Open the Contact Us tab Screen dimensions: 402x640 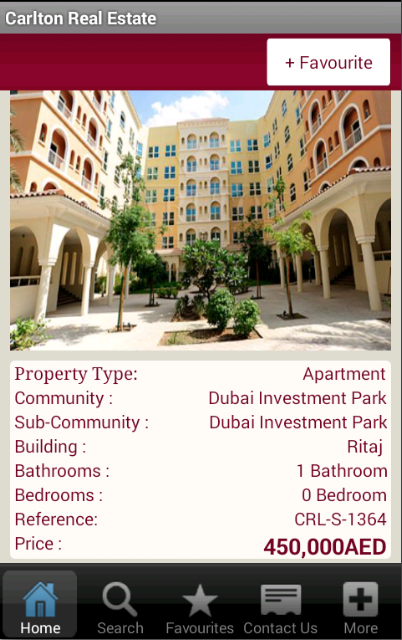(280, 604)
